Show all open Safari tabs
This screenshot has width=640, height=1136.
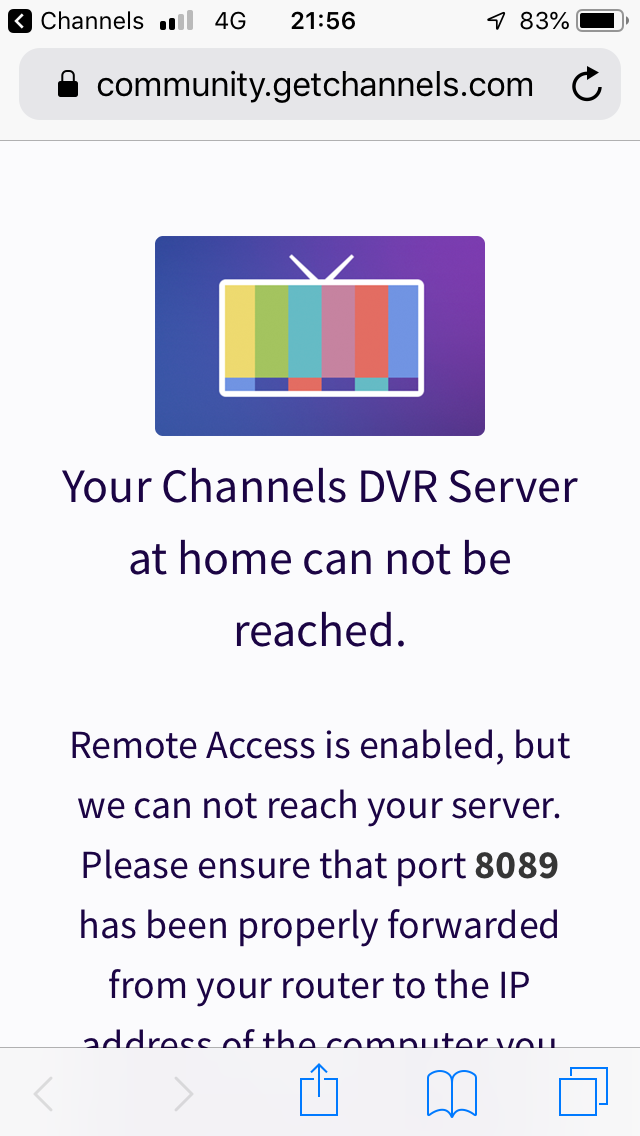[583, 1092]
